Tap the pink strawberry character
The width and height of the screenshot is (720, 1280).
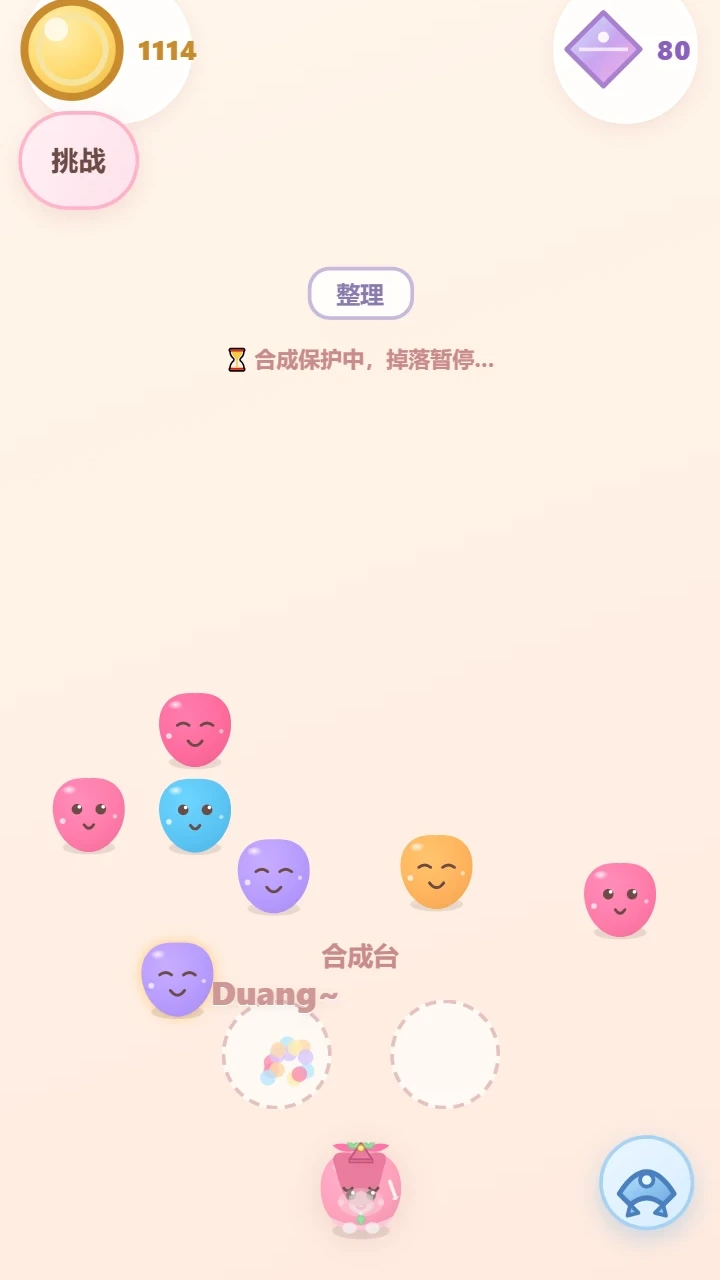click(360, 1188)
